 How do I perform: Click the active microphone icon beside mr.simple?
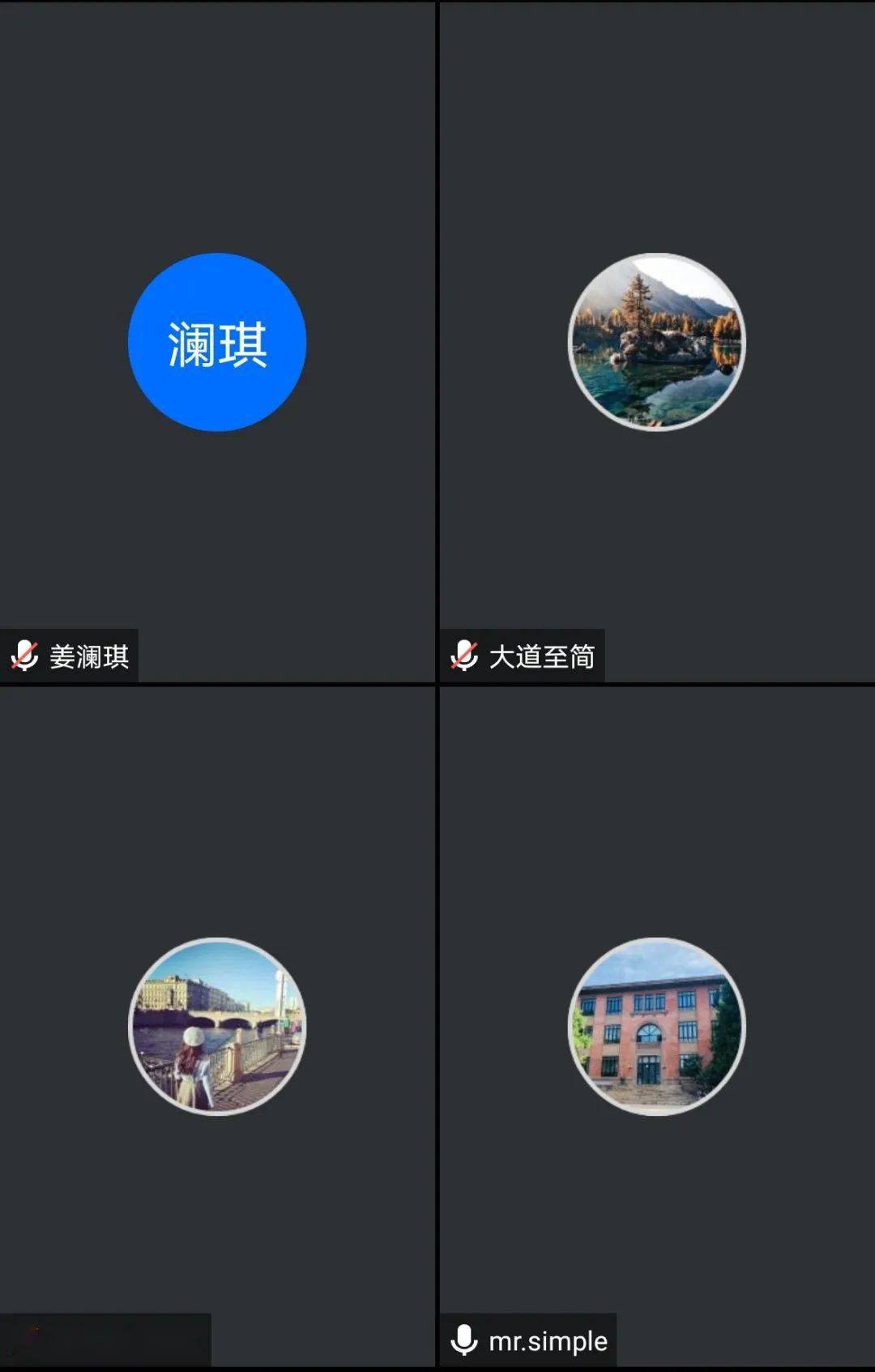pos(466,1341)
